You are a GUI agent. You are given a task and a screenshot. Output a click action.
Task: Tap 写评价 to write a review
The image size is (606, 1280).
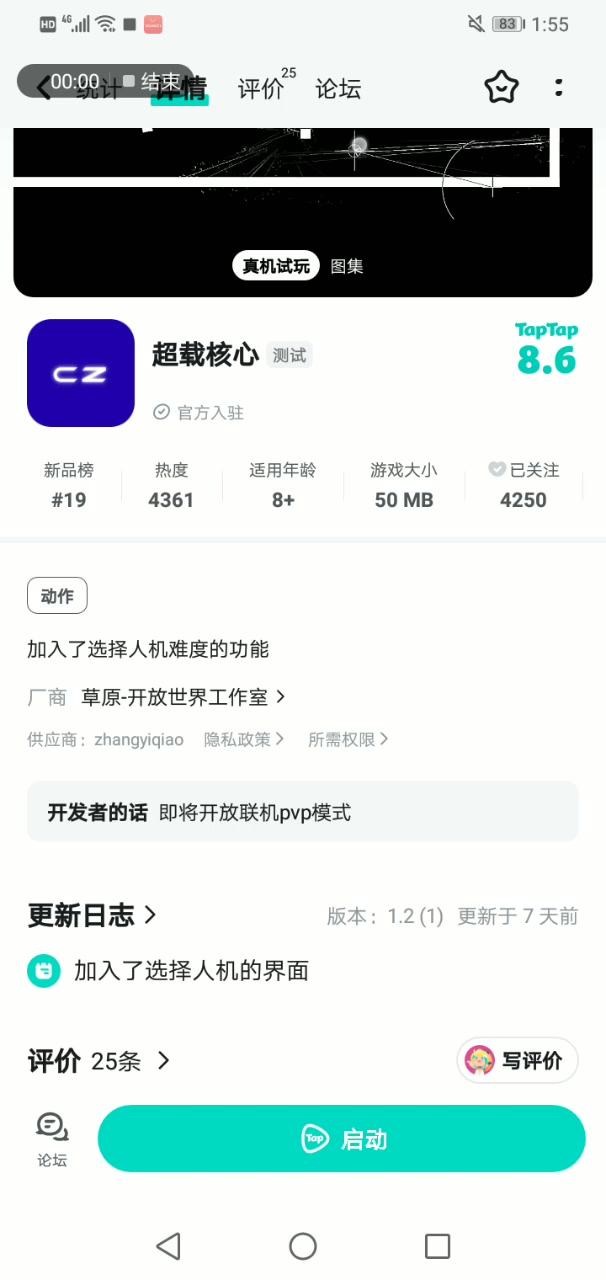point(518,1061)
